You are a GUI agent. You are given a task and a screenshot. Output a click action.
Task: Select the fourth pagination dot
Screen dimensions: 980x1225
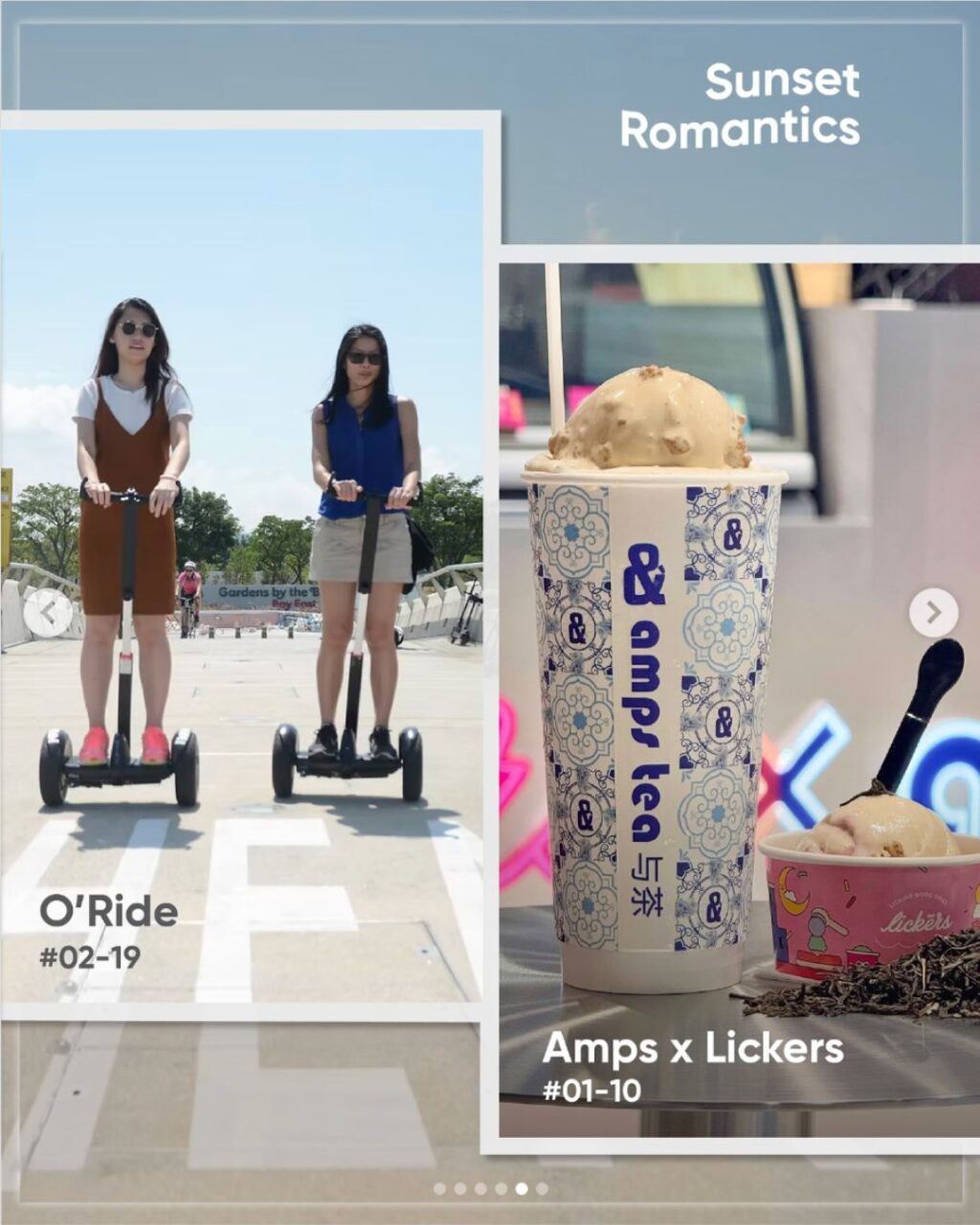point(501,1189)
